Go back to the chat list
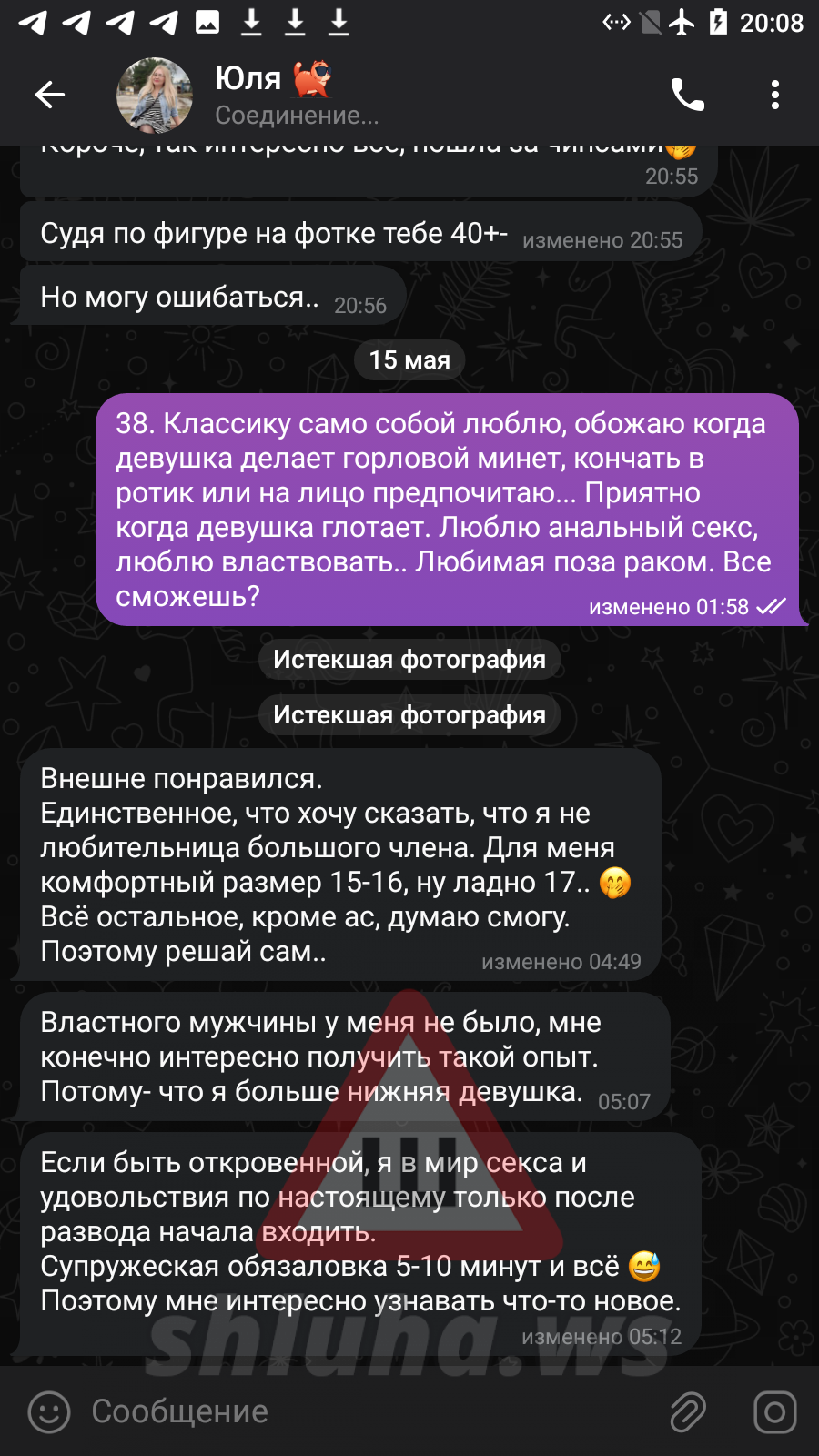Screen dimensions: 819x1456 (50, 95)
